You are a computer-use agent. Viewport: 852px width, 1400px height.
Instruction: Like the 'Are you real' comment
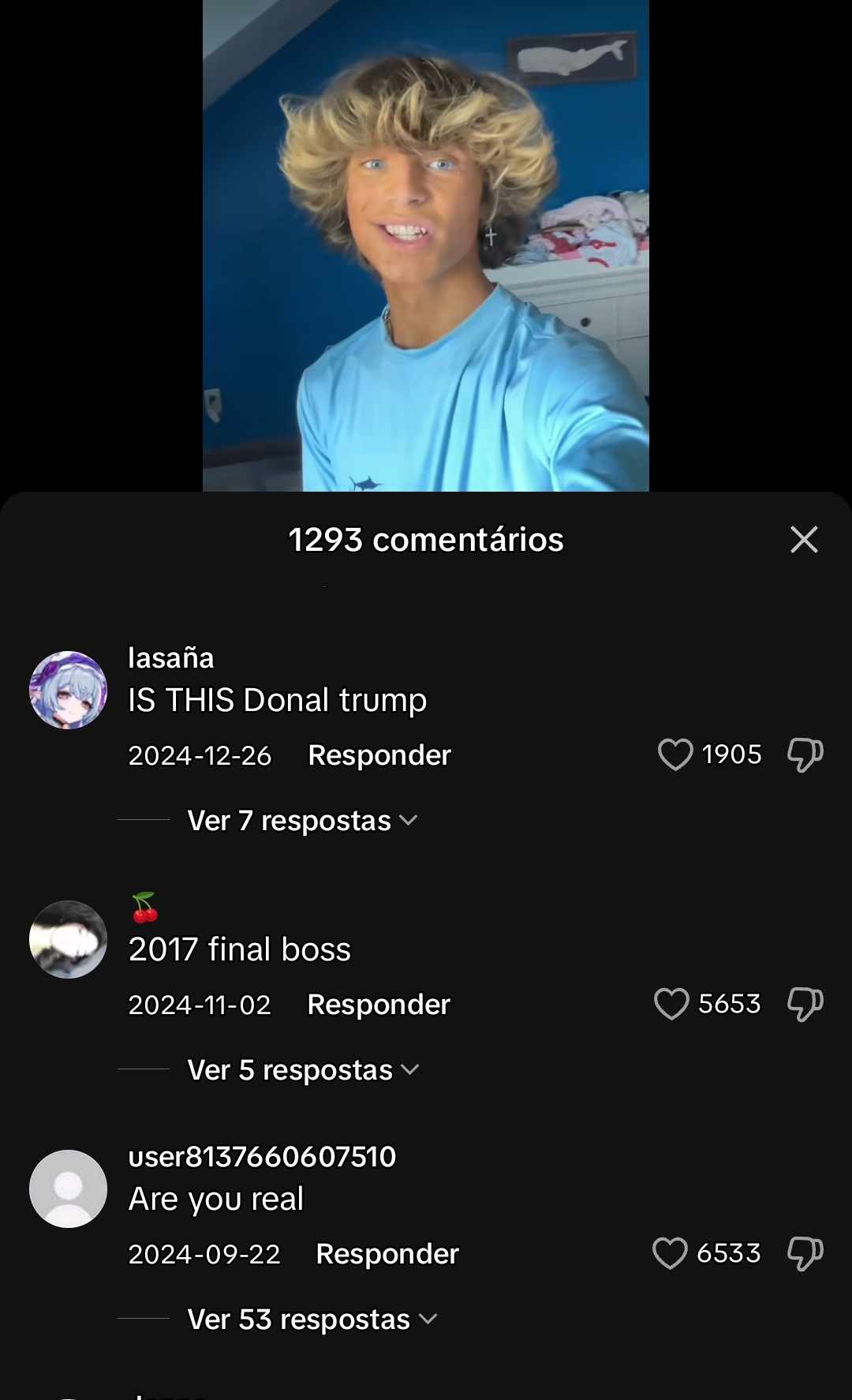[671, 1253]
